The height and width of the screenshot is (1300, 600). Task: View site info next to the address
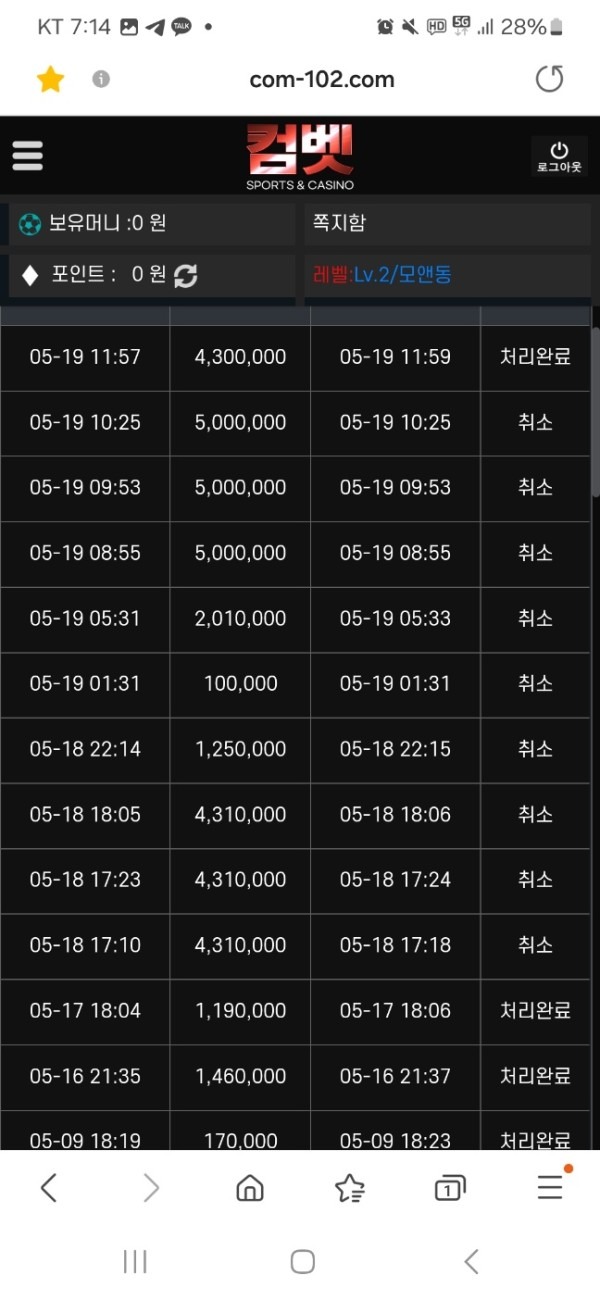point(101,79)
